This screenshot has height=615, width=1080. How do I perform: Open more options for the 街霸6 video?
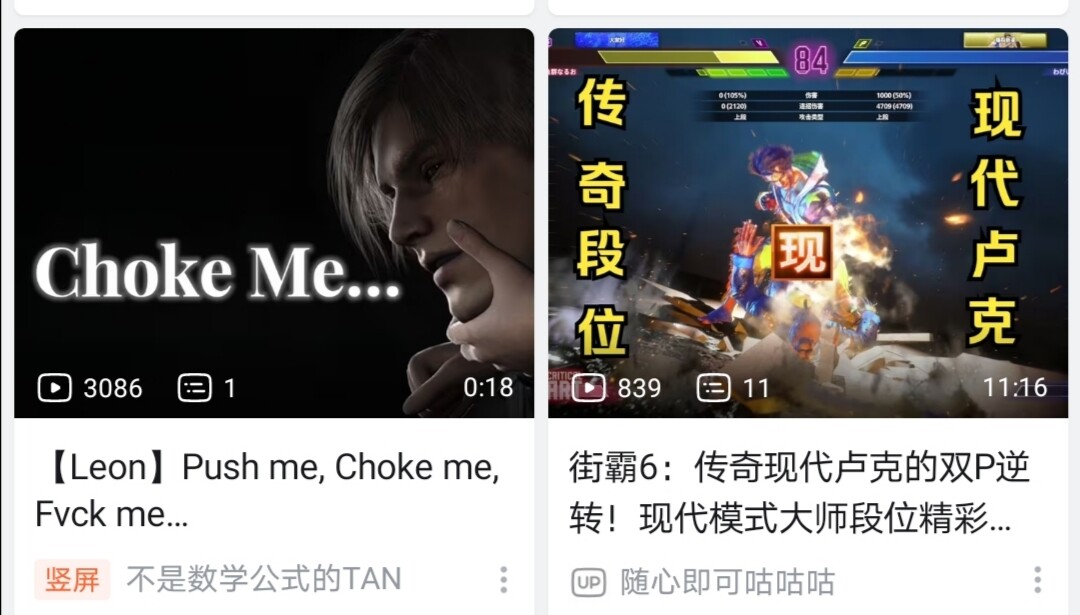coord(1037,579)
